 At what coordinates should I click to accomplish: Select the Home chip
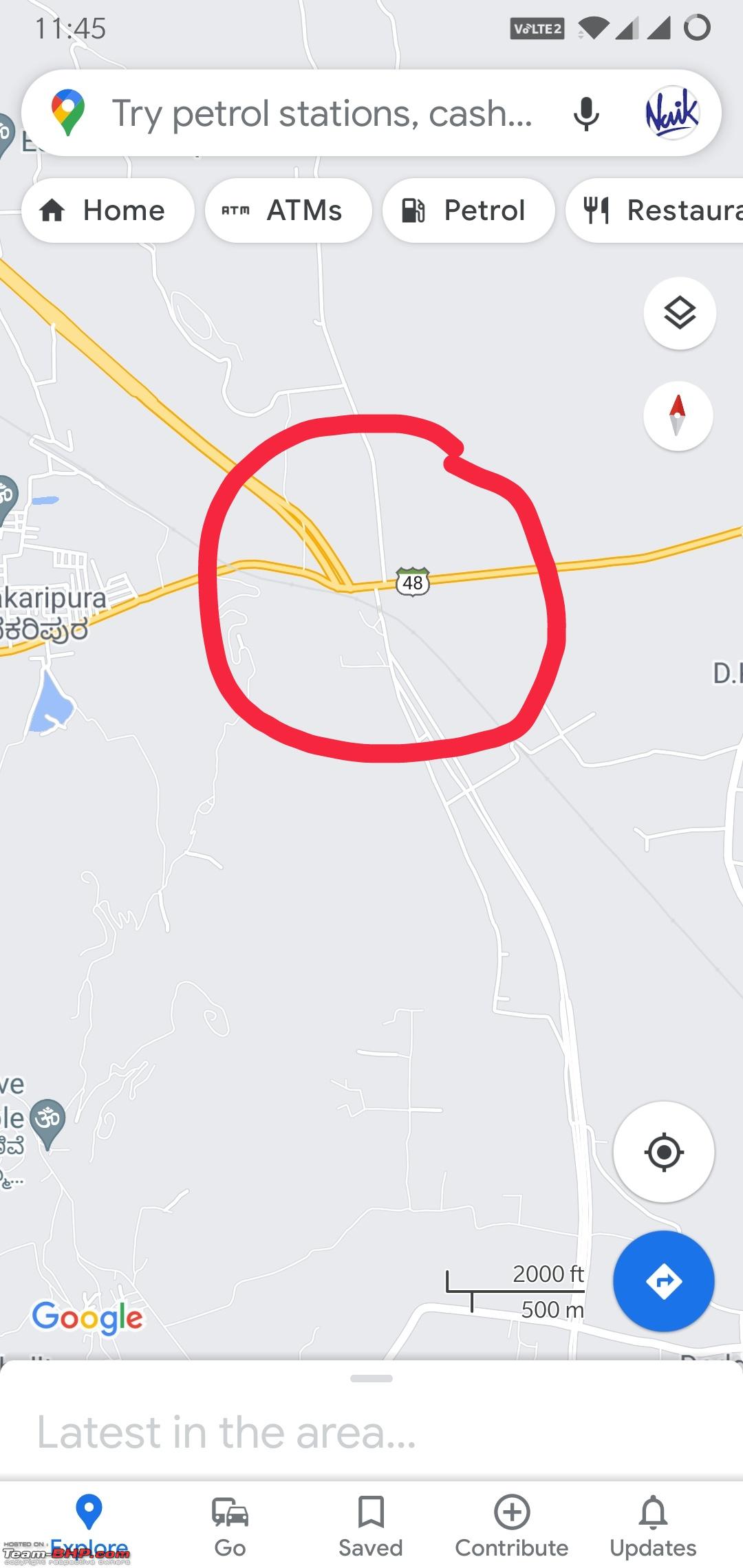point(108,210)
